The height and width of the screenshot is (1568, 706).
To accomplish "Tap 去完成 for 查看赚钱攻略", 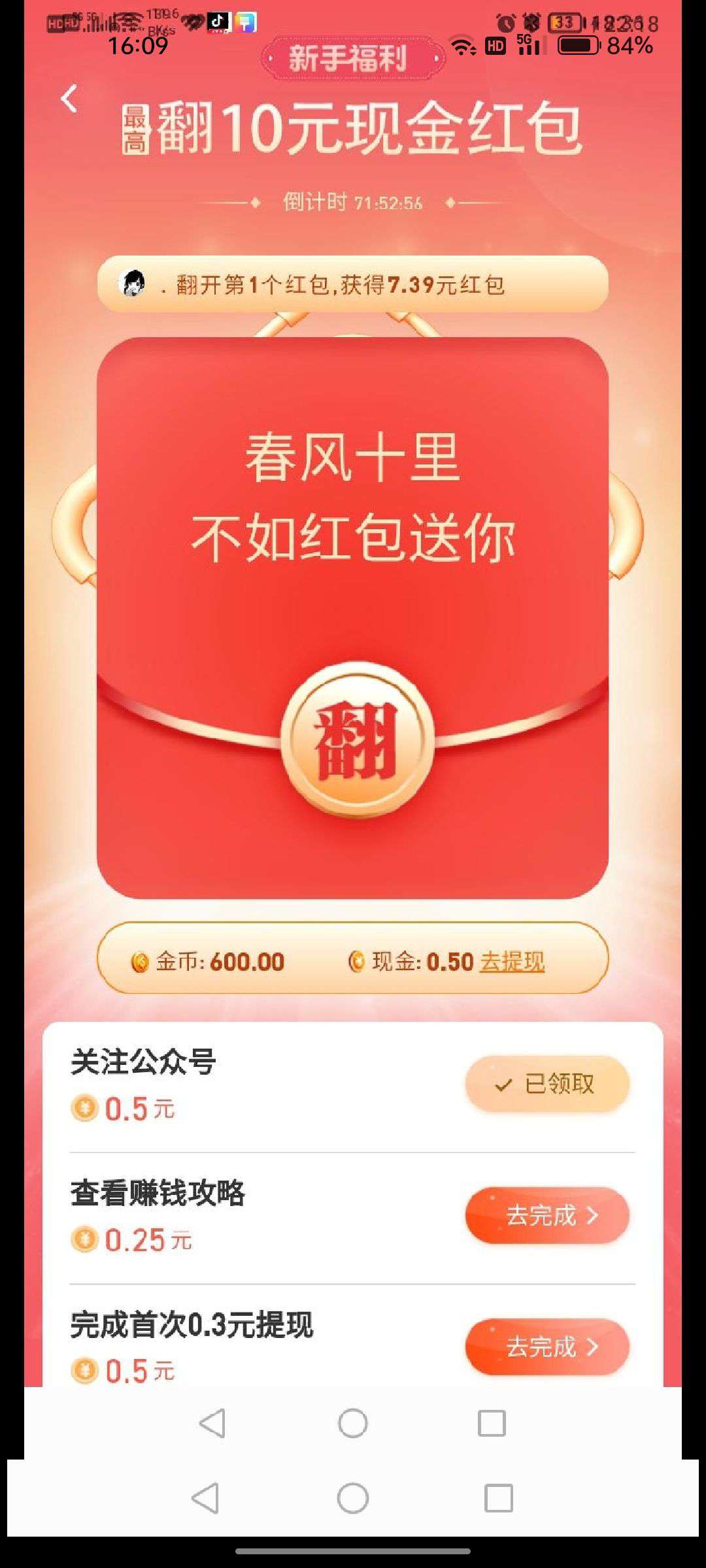I will tap(547, 1215).
